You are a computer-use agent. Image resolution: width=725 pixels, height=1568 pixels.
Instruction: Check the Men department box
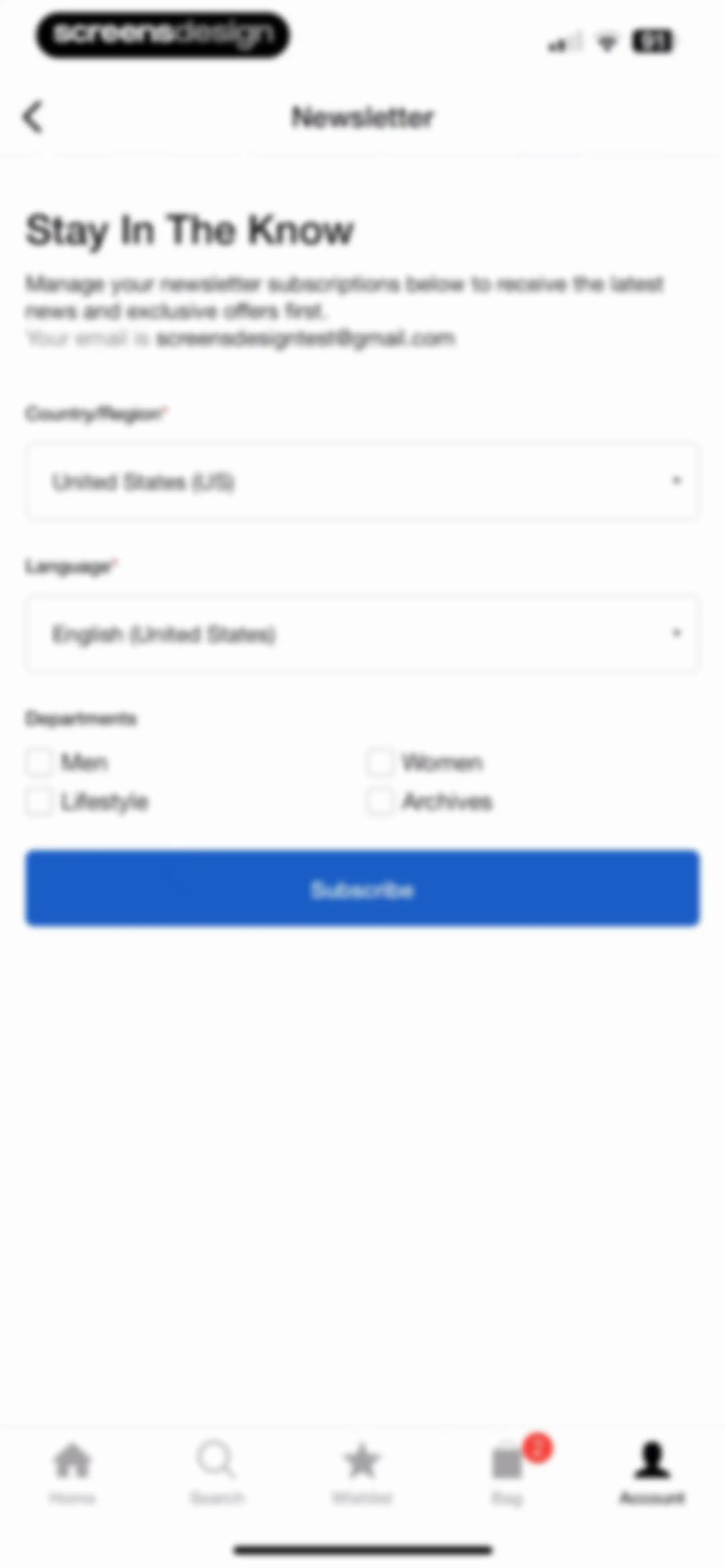tap(39, 762)
